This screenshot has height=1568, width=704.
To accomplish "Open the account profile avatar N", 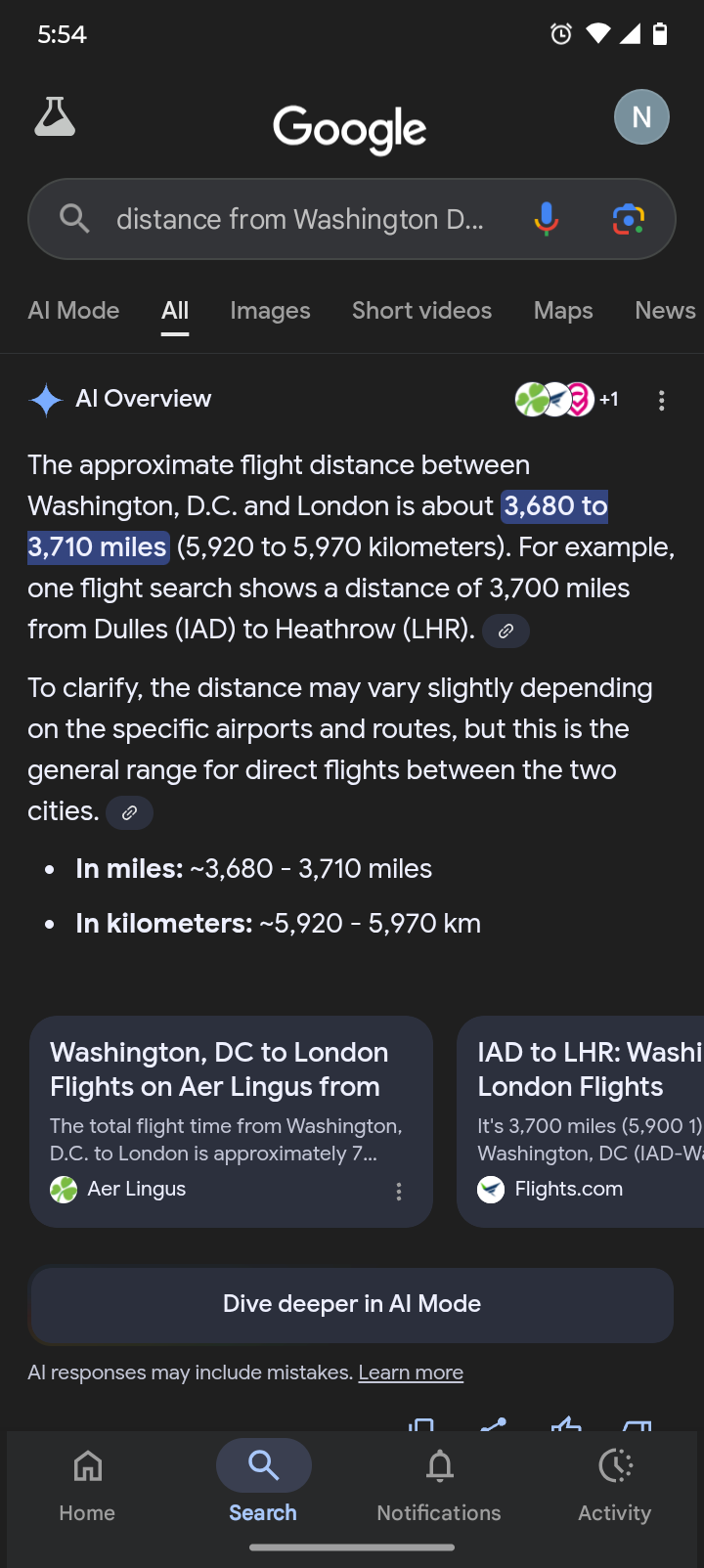I will [641, 117].
